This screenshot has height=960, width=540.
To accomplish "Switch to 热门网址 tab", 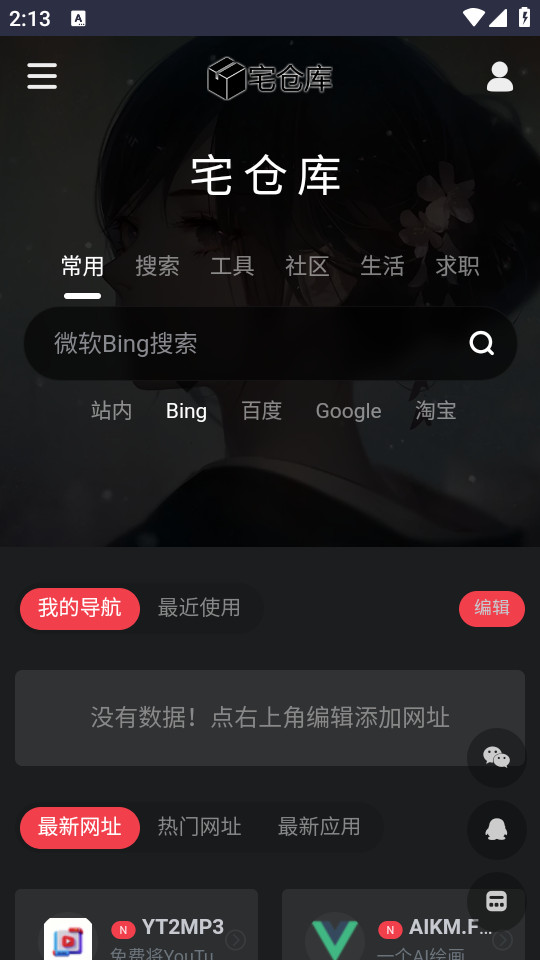I will point(200,827).
